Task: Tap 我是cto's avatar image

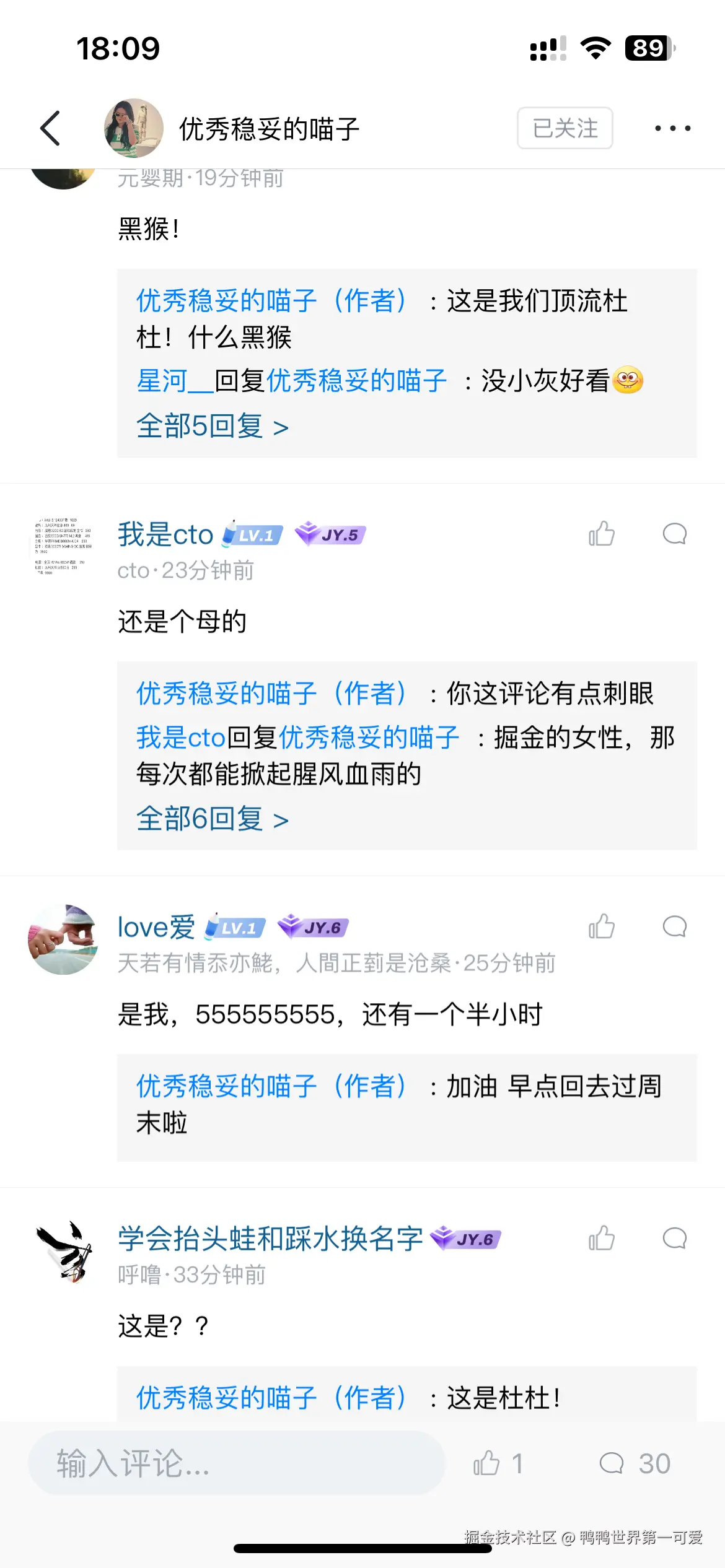Action: tap(63, 545)
